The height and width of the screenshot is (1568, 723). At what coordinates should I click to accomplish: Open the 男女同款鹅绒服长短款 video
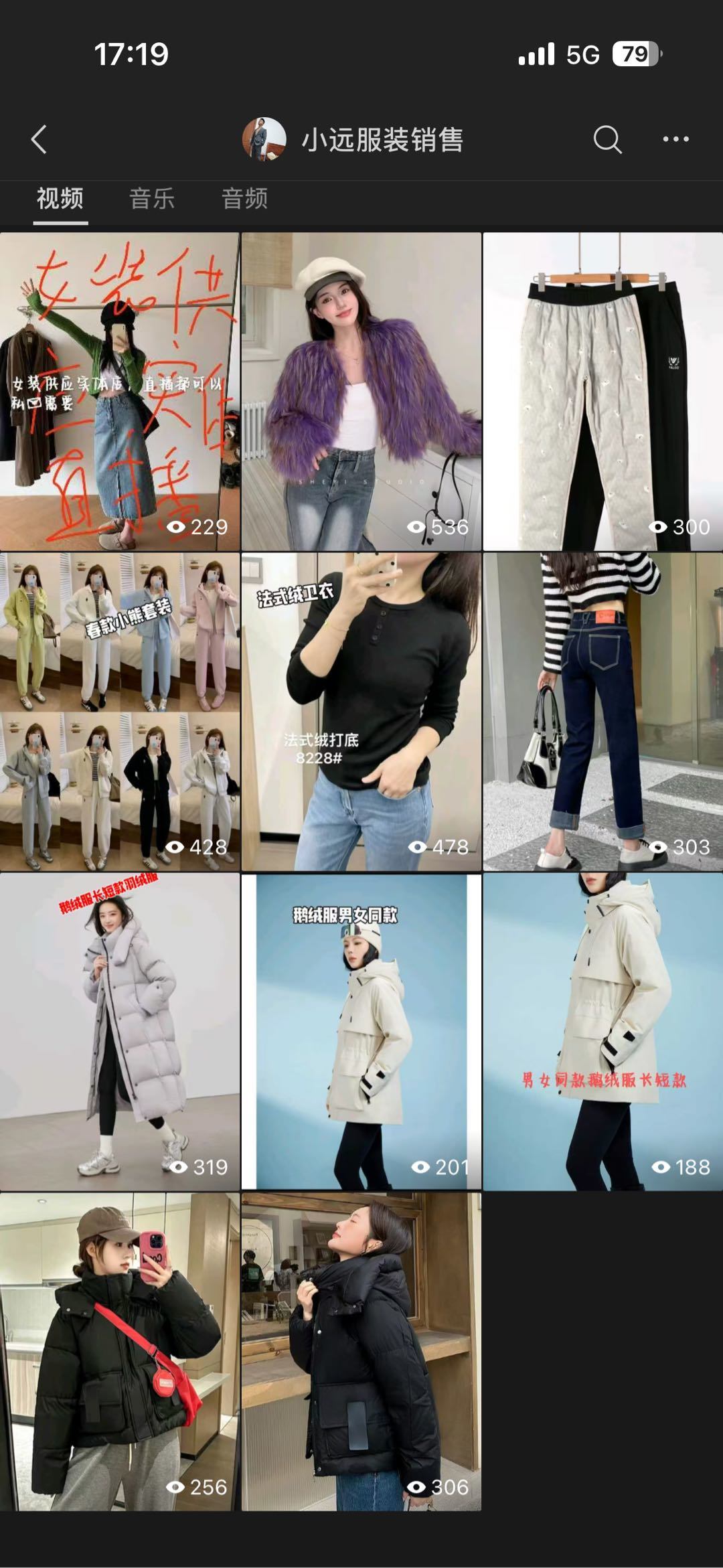point(602,1031)
